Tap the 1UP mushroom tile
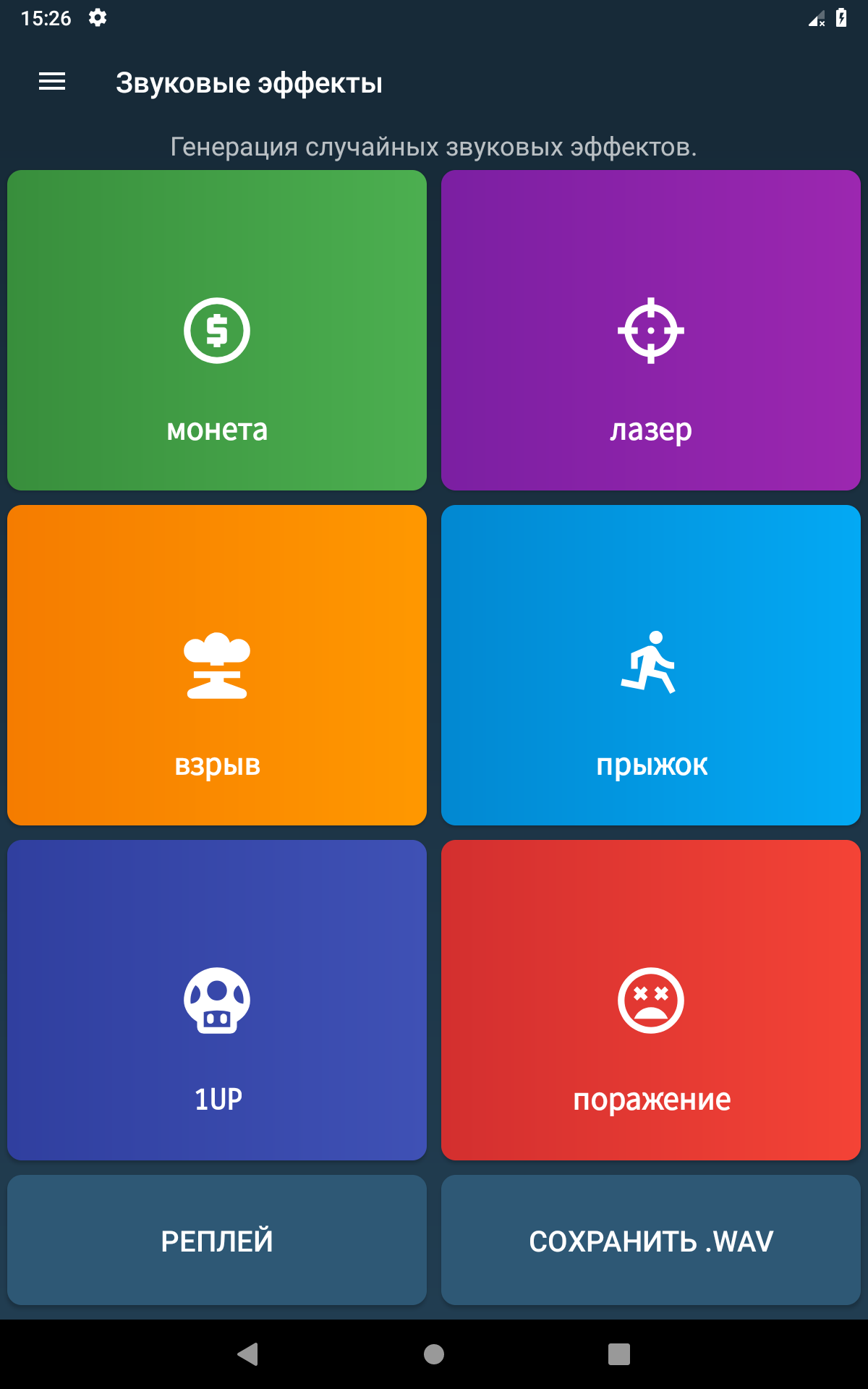 tap(217, 1001)
